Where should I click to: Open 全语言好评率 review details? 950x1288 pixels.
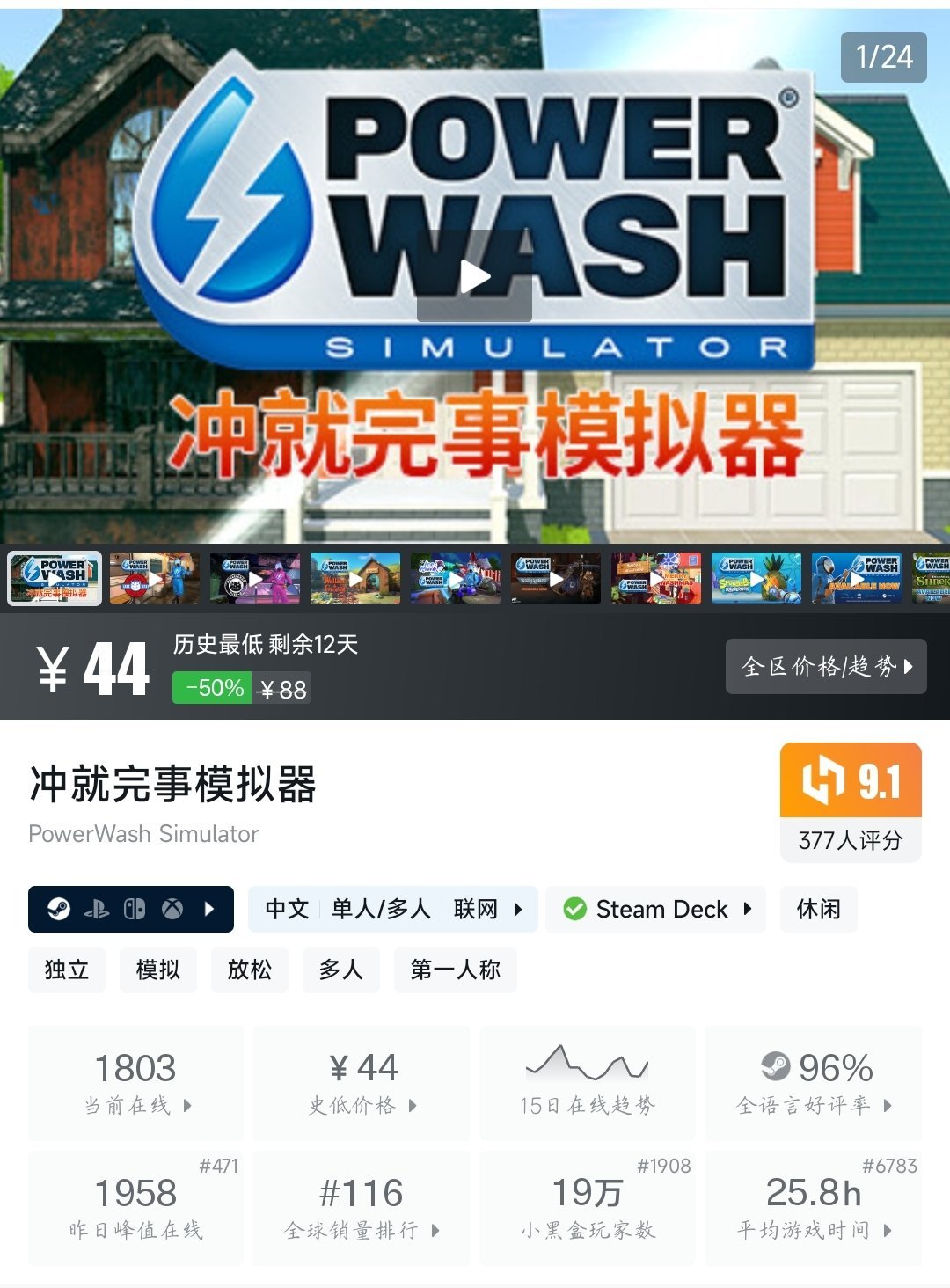click(814, 1084)
